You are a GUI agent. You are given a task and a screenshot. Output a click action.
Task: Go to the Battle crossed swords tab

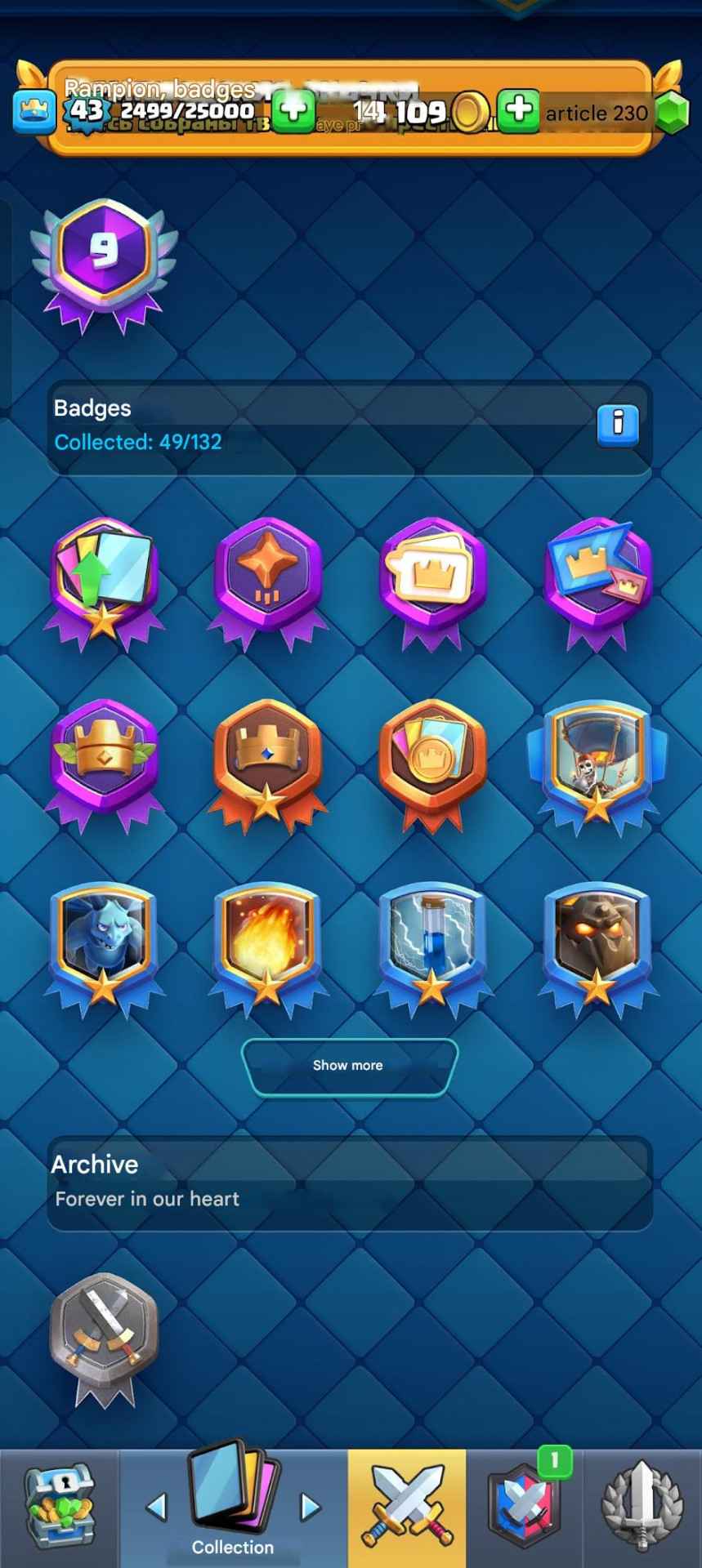point(407,1508)
